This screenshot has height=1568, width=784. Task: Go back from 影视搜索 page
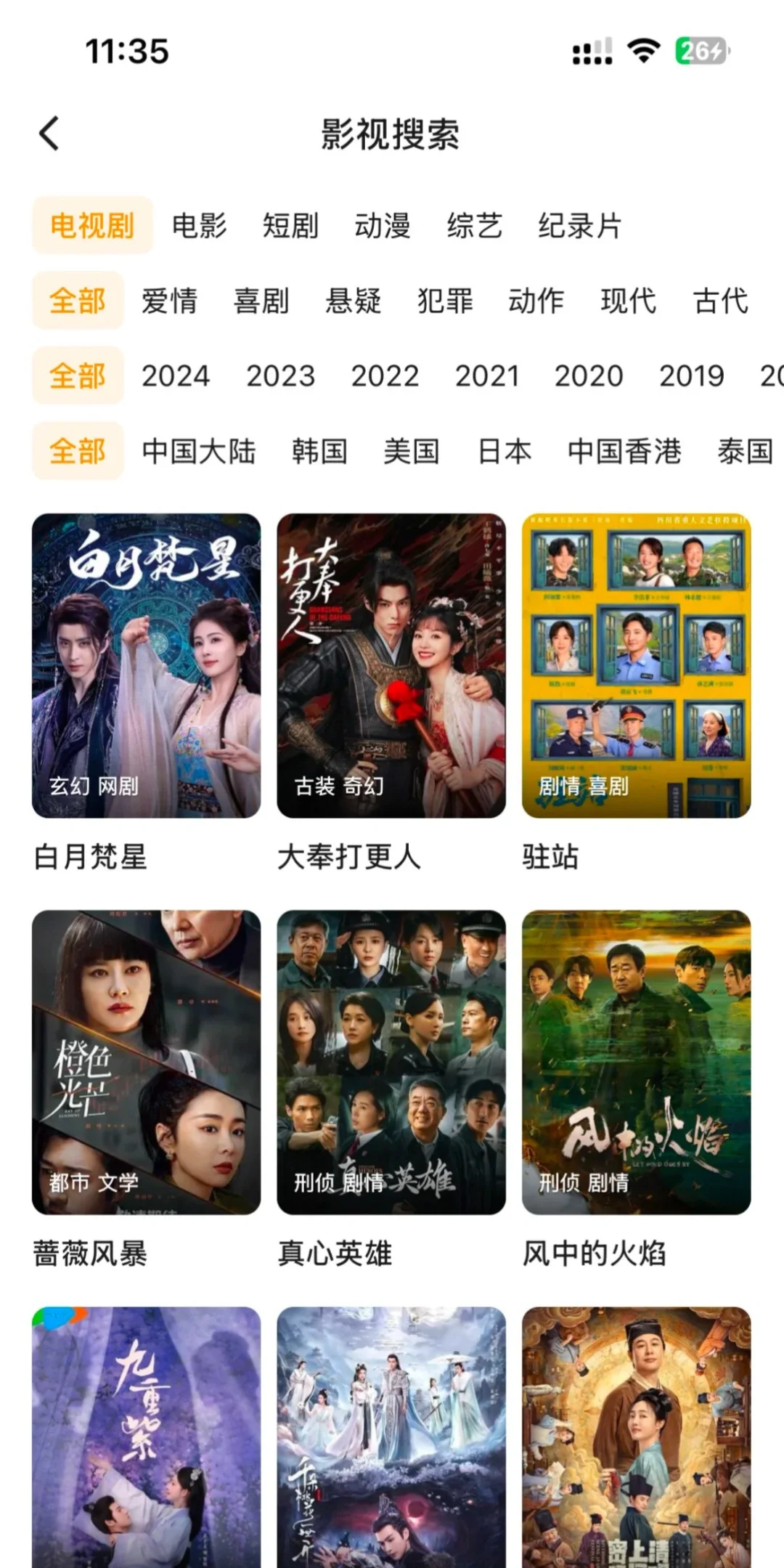tap(49, 134)
